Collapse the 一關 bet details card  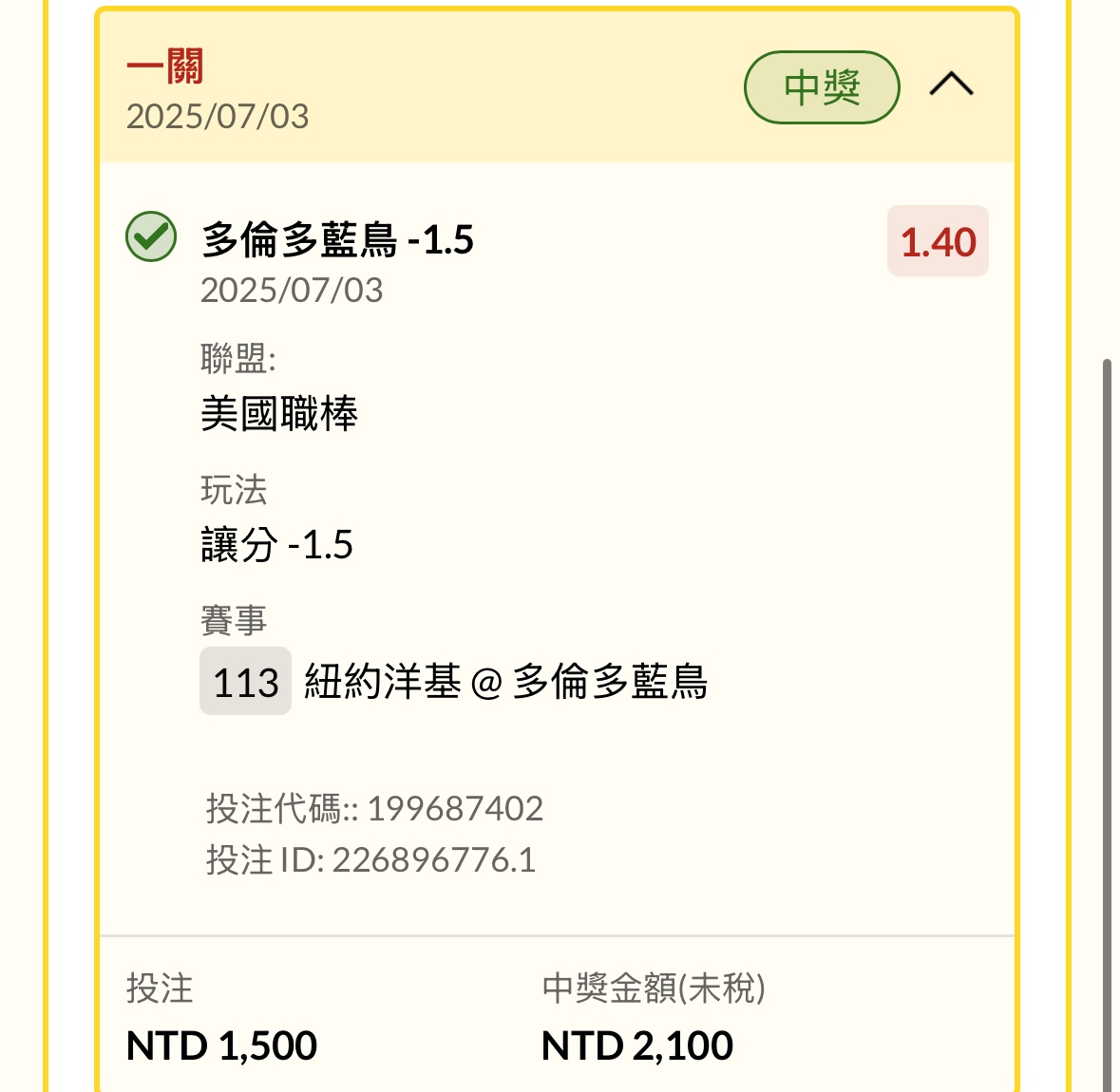click(x=951, y=86)
